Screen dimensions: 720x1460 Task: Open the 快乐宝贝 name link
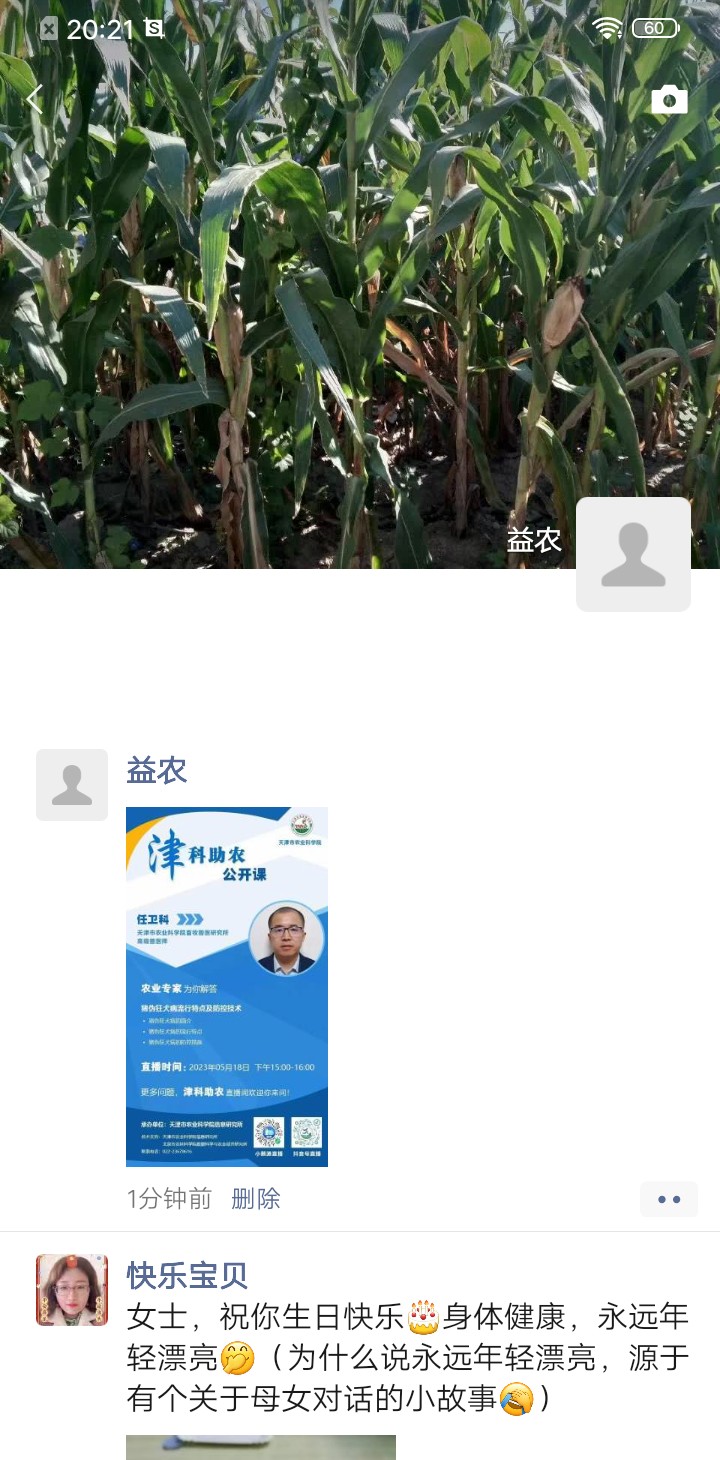187,1276
